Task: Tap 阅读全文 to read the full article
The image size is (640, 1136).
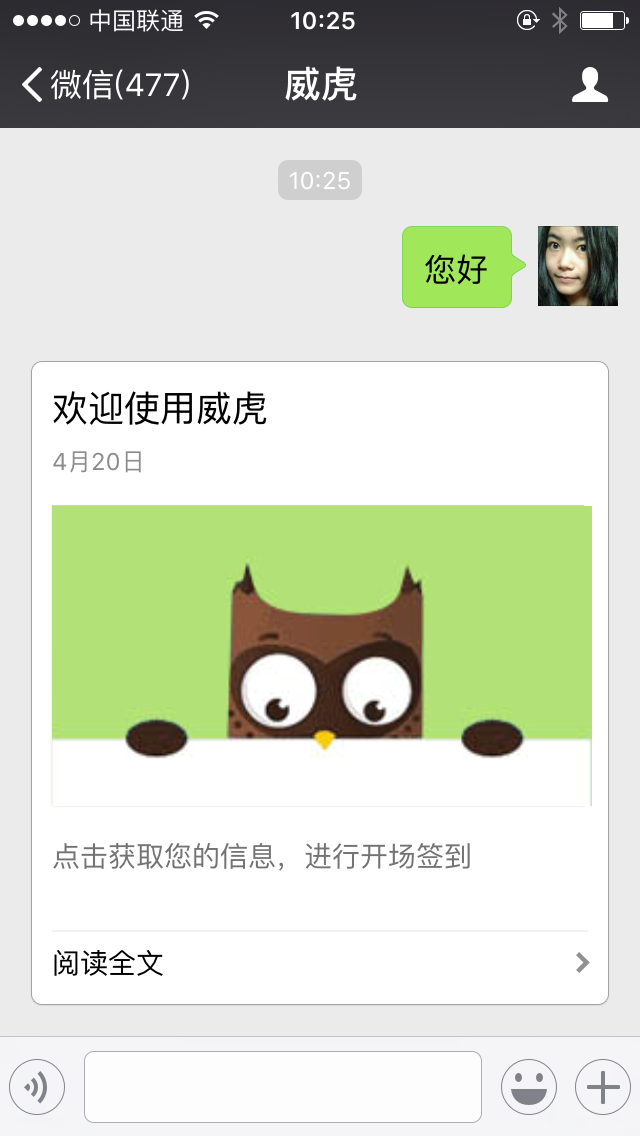Action: point(320,963)
